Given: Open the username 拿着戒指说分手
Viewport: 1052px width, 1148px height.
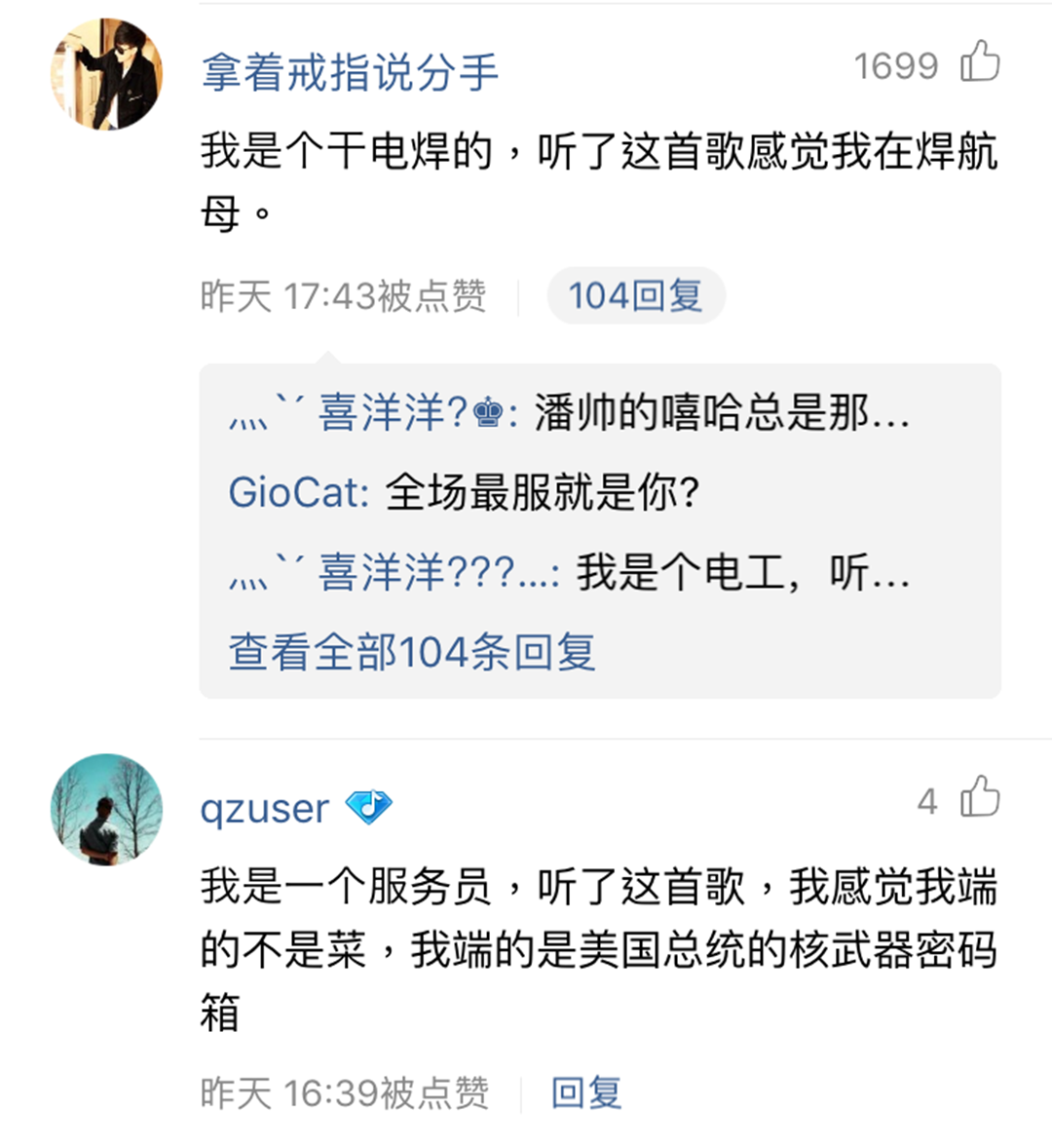Looking at the screenshot, I should [350, 73].
